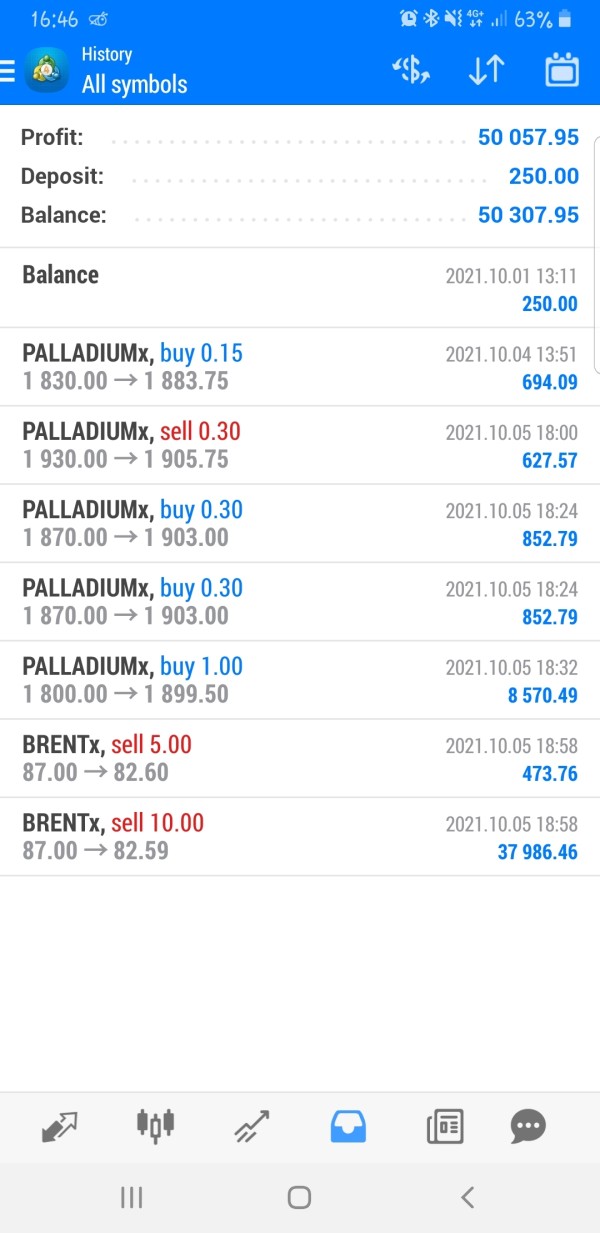Open the Messages chat tab

tap(528, 1126)
